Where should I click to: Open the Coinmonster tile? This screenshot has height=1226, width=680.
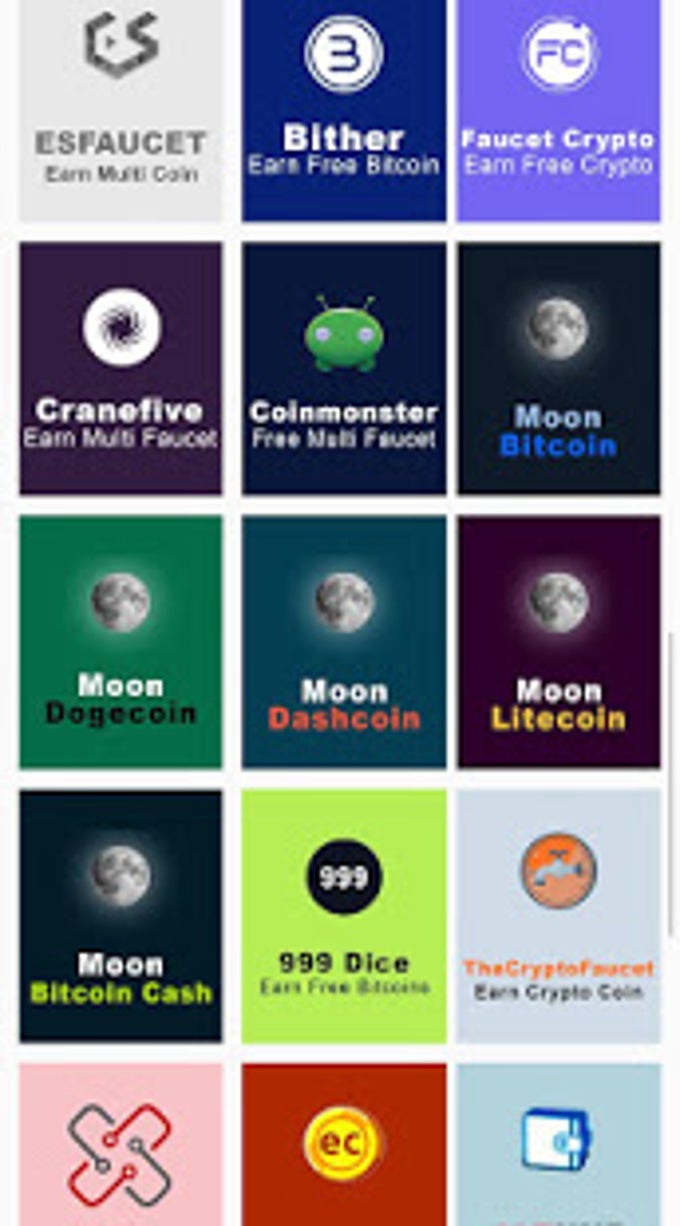(x=344, y=368)
